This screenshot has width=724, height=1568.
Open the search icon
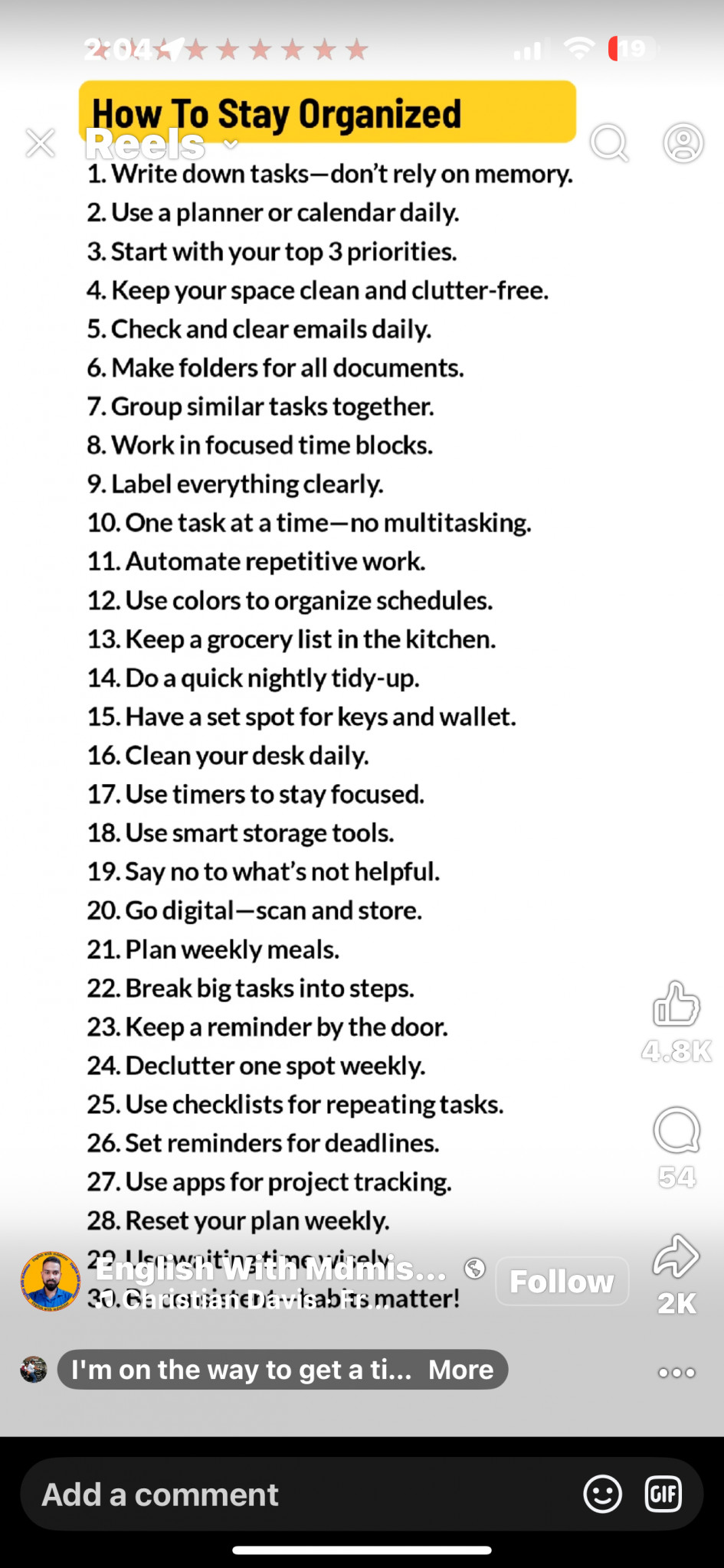[x=610, y=142]
